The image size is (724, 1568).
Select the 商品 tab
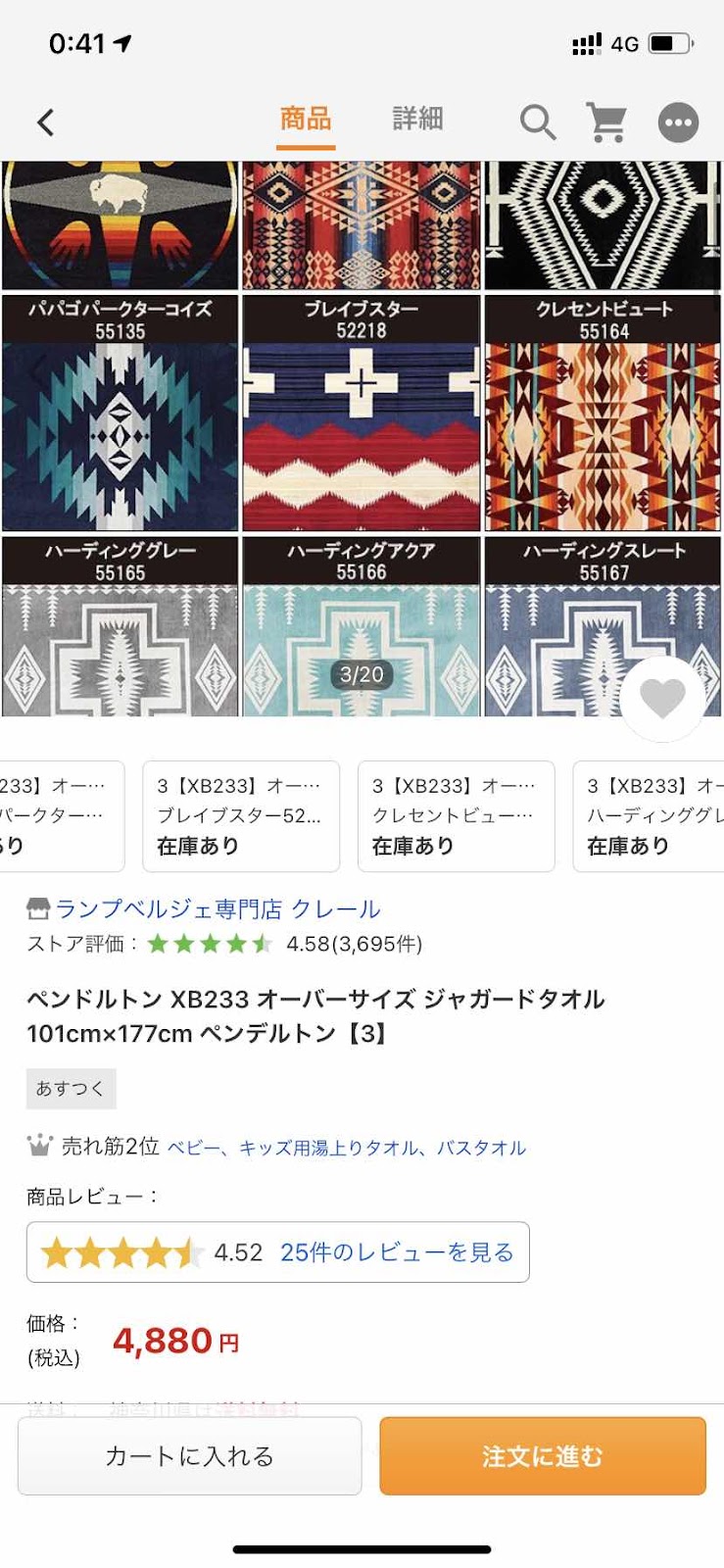306,120
